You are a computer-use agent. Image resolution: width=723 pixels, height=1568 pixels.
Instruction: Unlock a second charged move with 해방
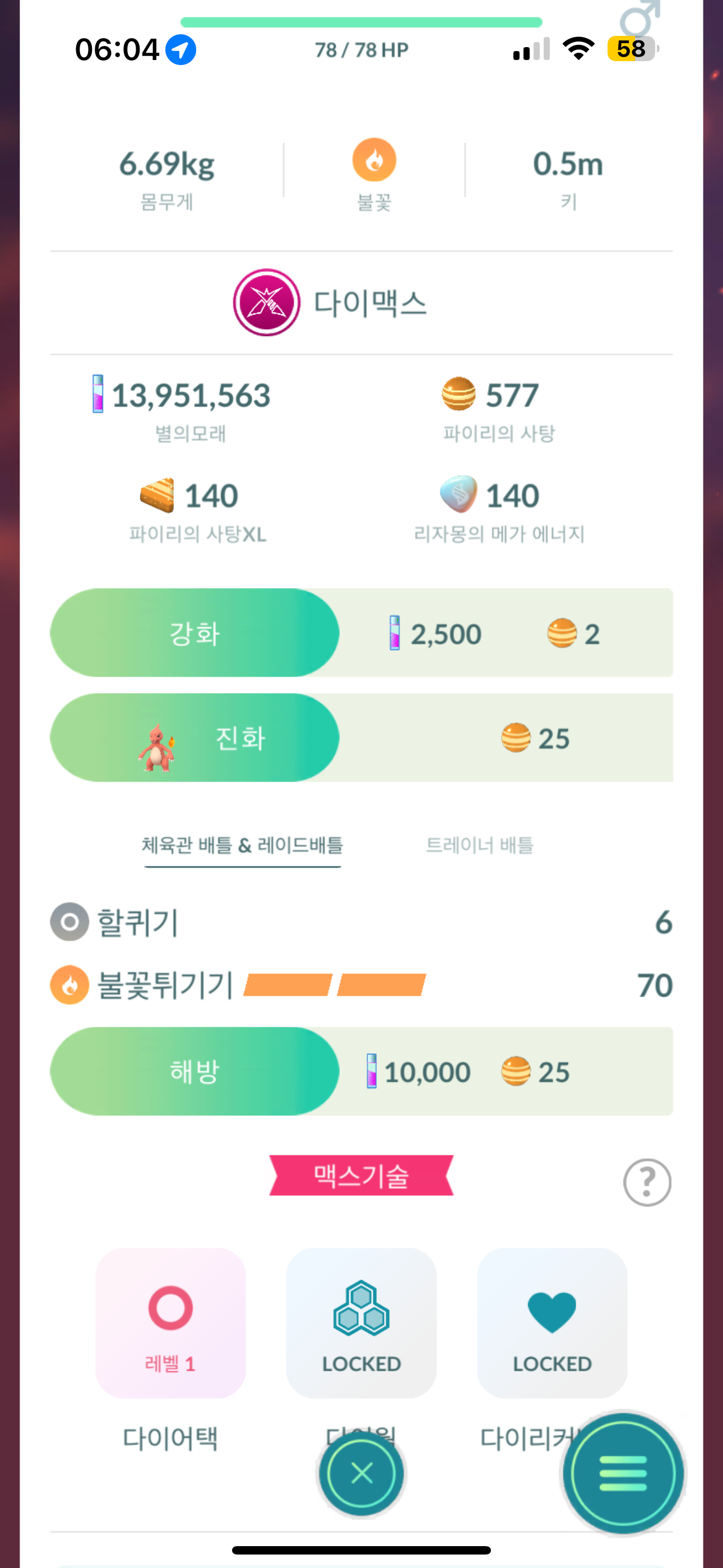194,1071
